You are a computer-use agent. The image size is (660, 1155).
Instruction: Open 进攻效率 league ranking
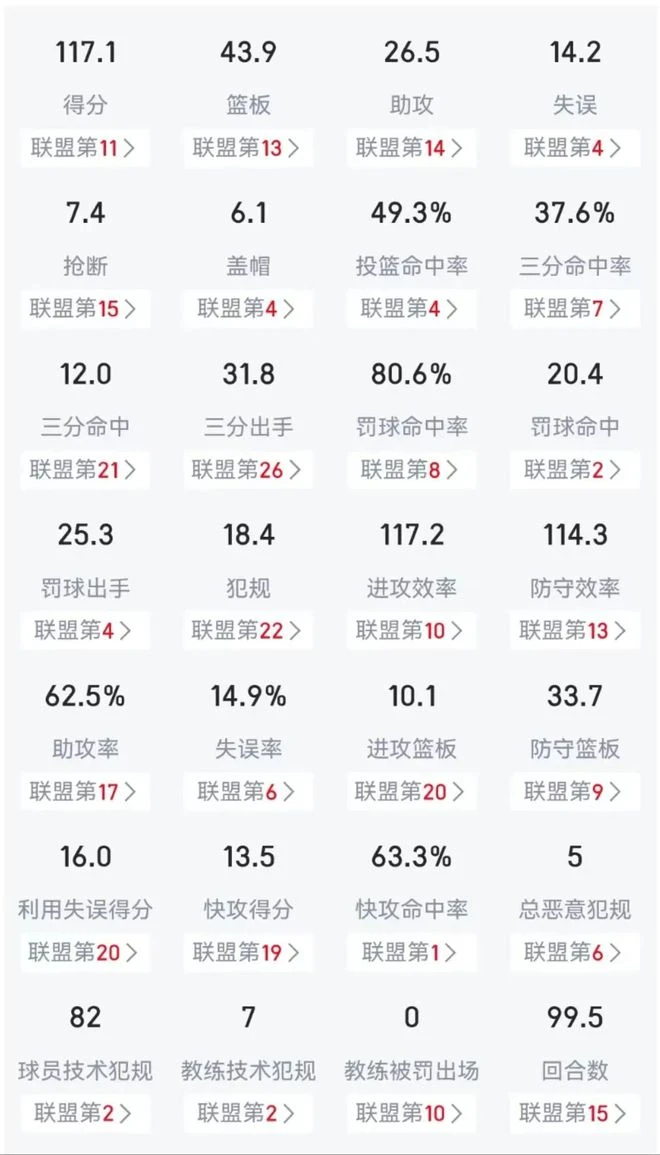(x=412, y=631)
